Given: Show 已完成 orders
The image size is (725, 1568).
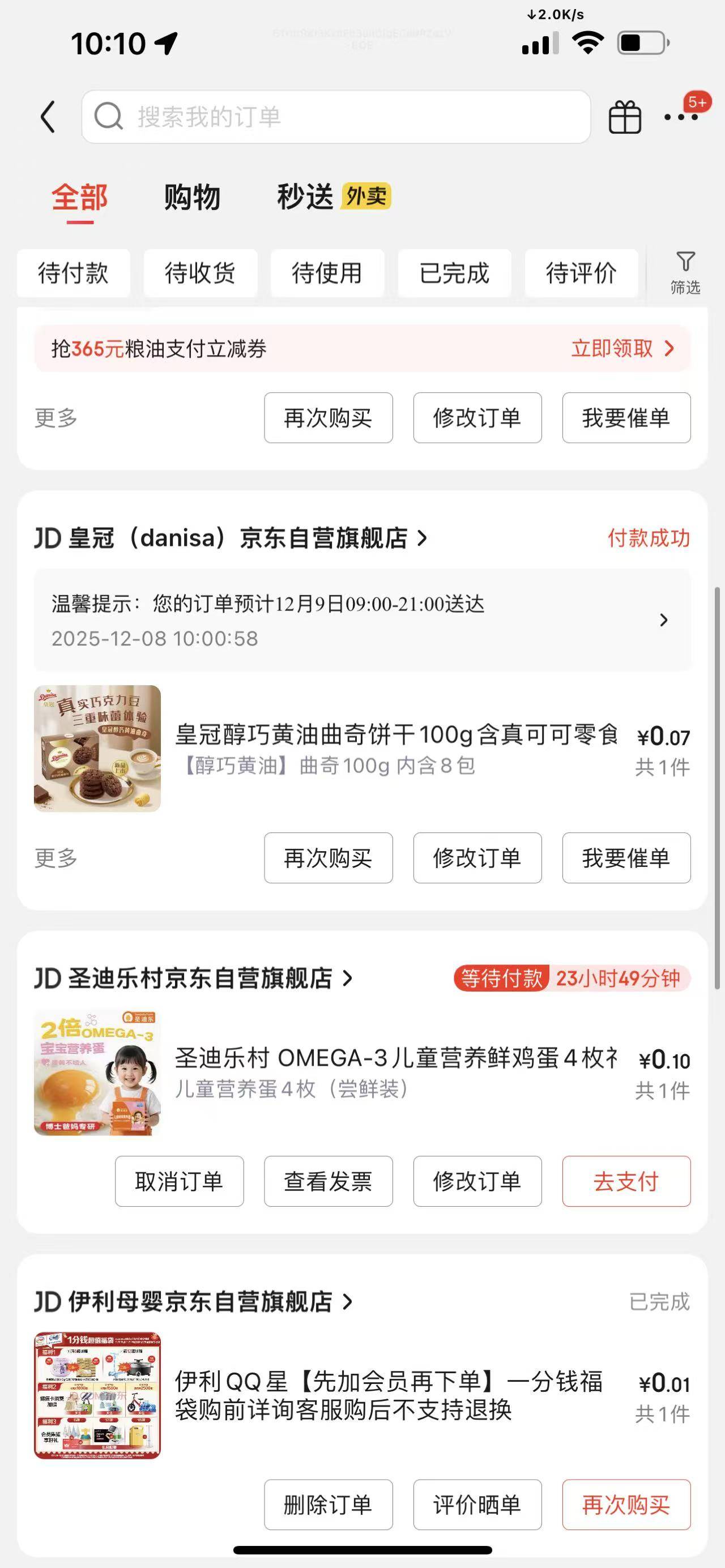Looking at the screenshot, I should [x=454, y=273].
